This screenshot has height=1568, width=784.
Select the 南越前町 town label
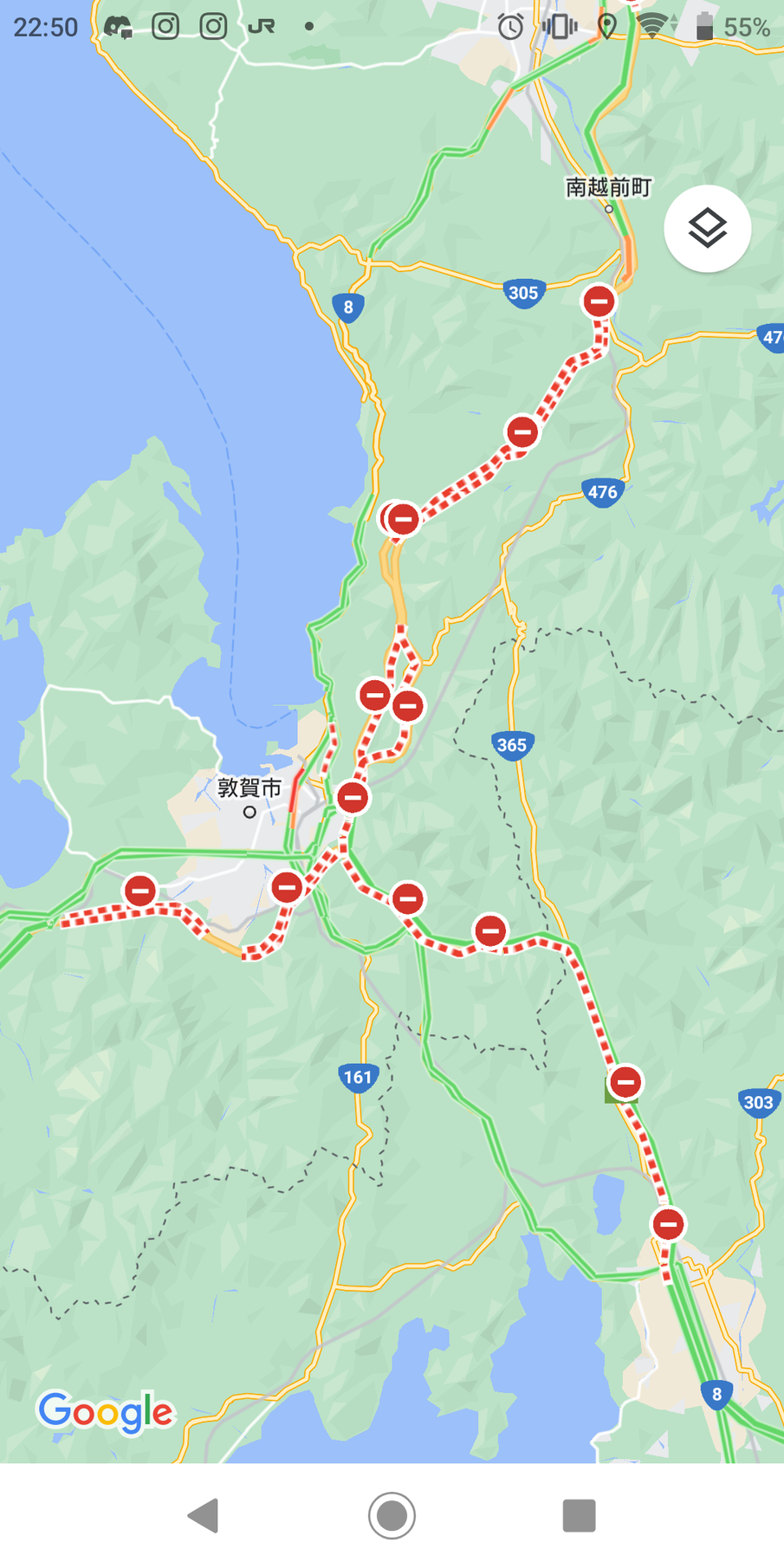(608, 187)
